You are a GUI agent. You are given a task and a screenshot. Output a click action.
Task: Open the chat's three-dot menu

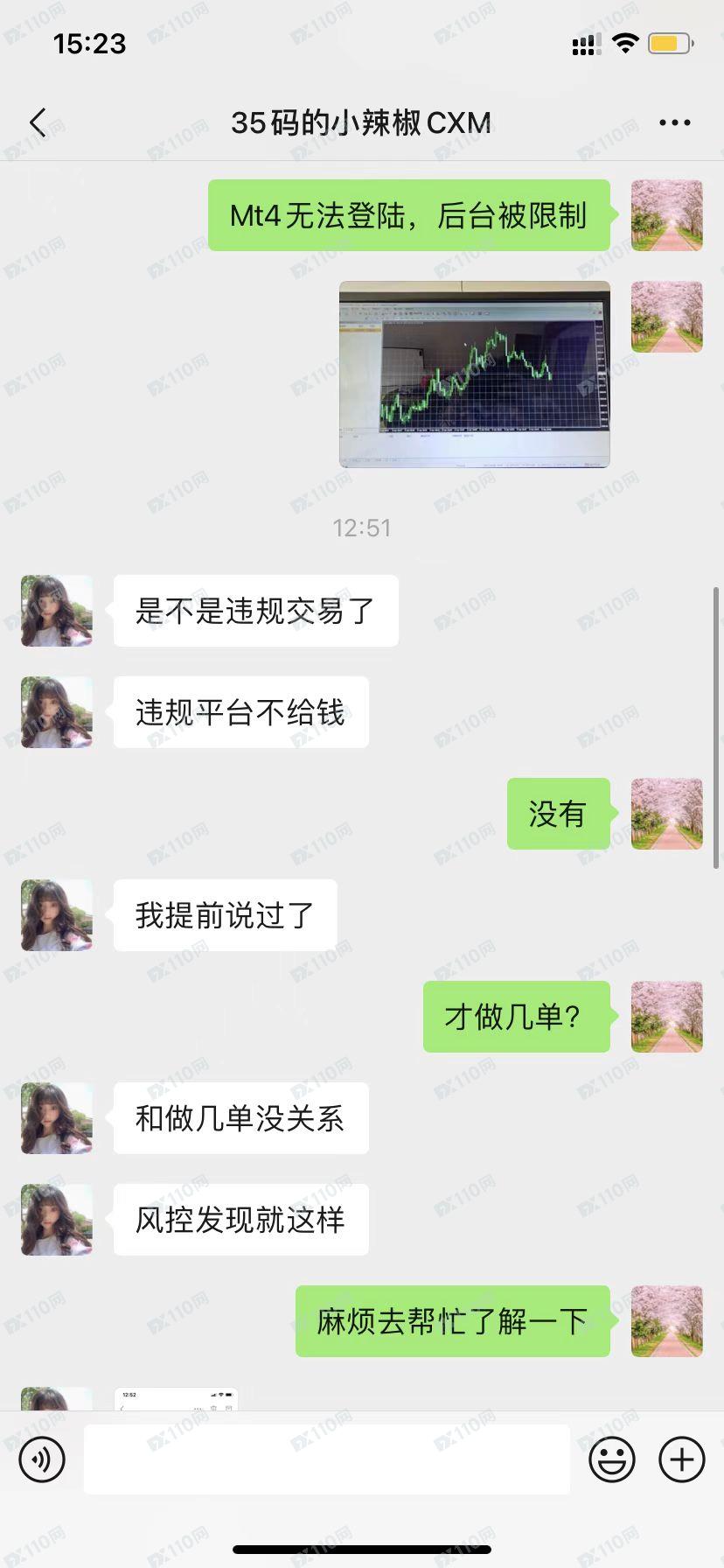pos(674,123)
